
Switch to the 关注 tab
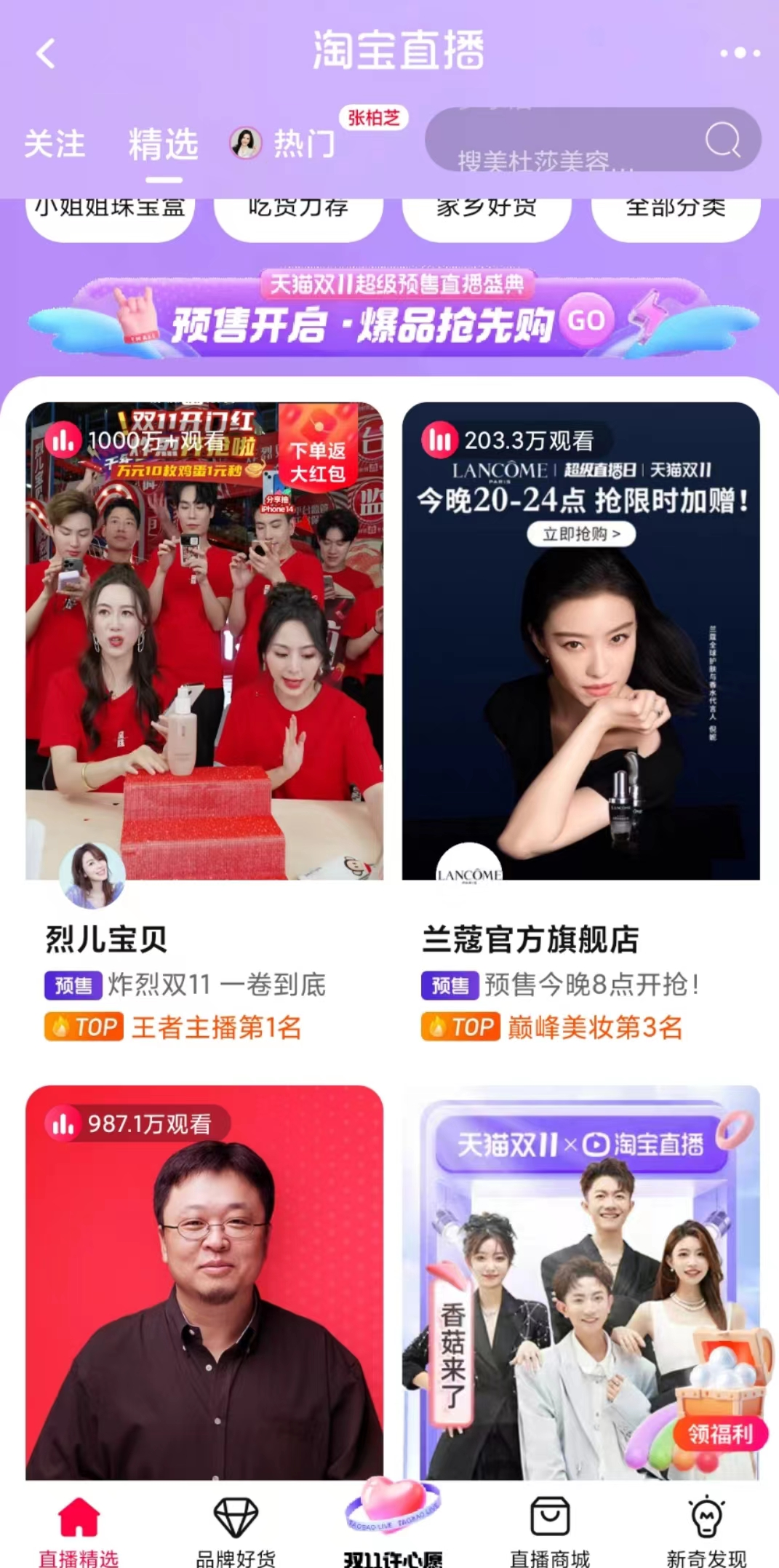55,143
